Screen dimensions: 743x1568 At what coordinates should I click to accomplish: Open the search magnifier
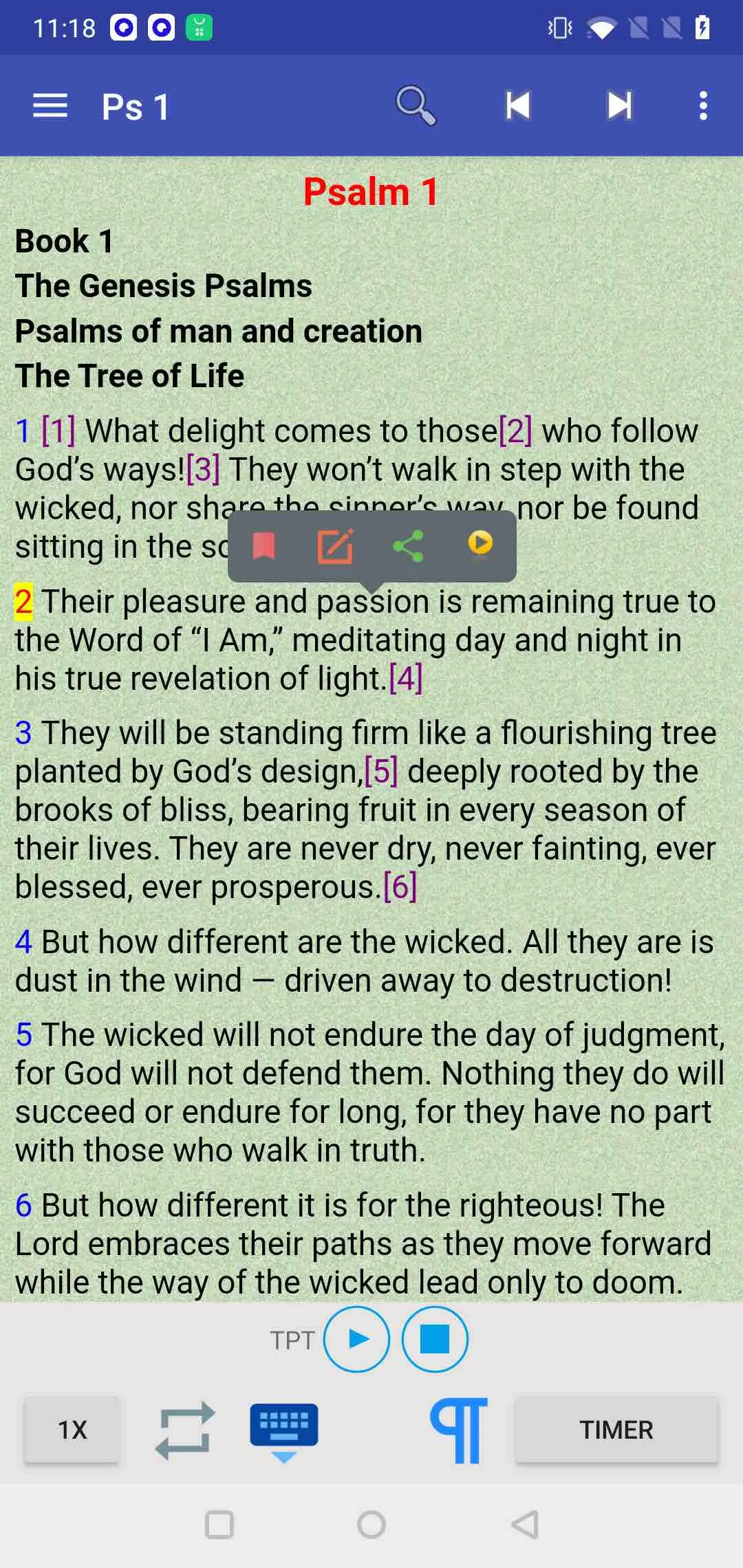coord(416,106)
